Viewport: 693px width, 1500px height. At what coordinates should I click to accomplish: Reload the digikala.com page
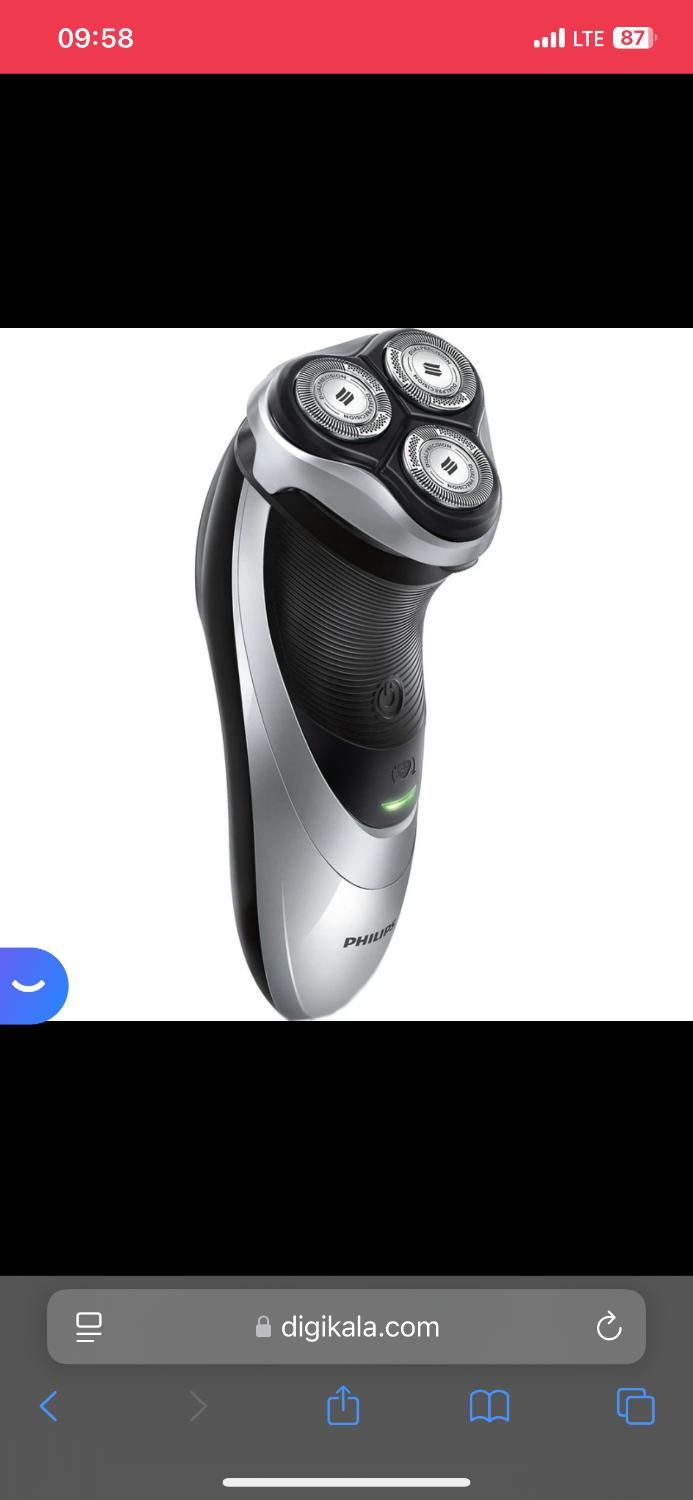pos(608,1327)
